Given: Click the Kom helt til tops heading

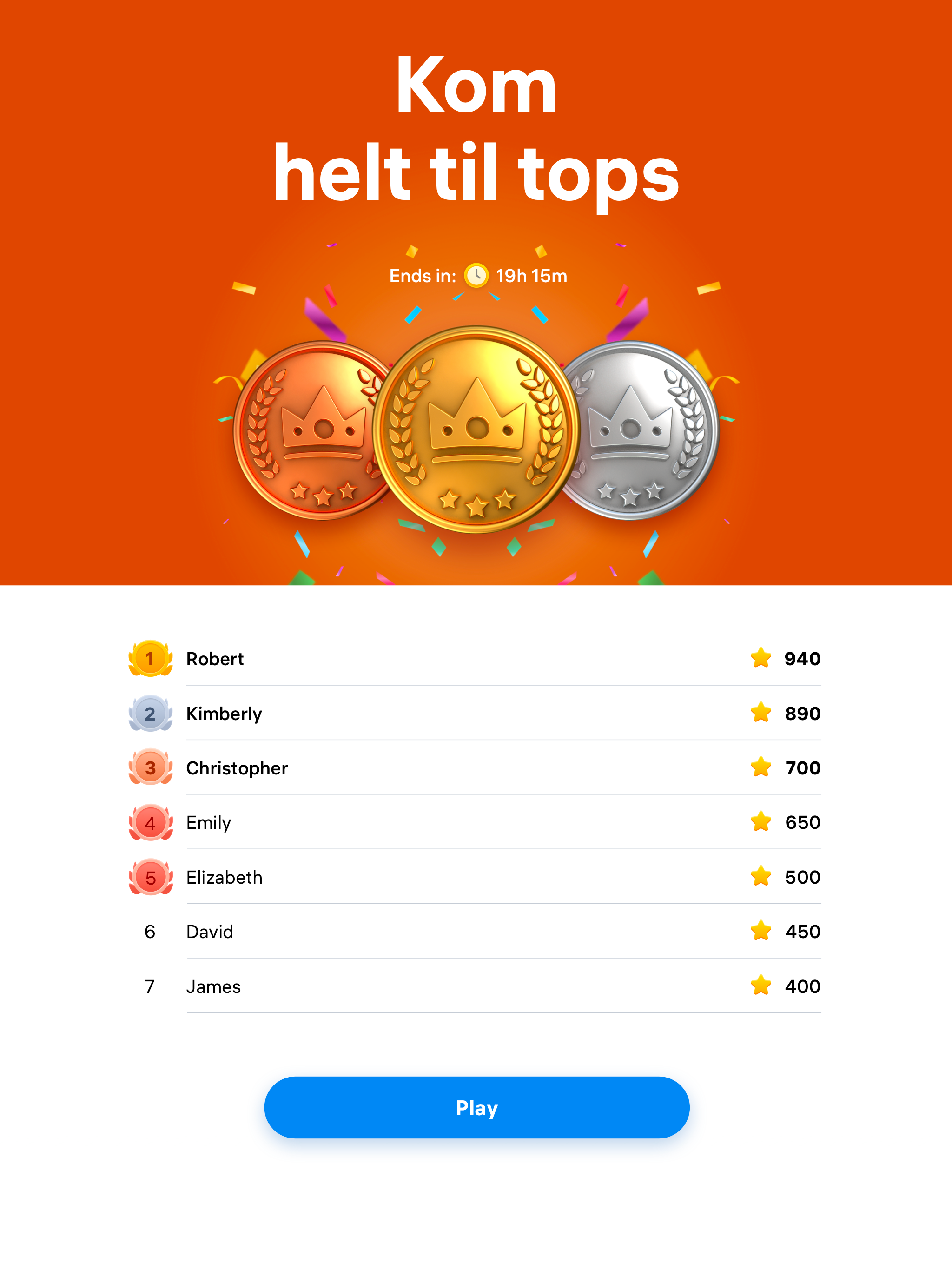Looking at the screenshot, I should 476,129.
